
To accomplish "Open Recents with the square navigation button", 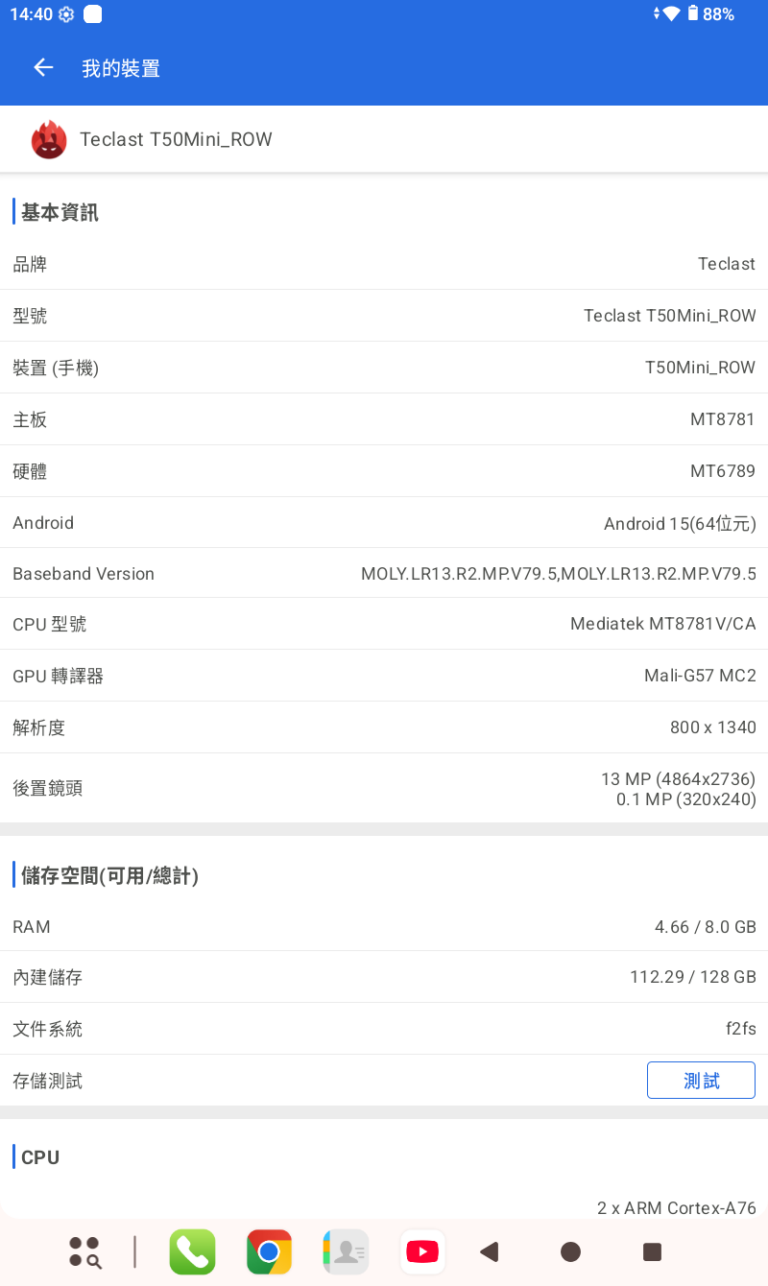I will (x=651, y=1251).
